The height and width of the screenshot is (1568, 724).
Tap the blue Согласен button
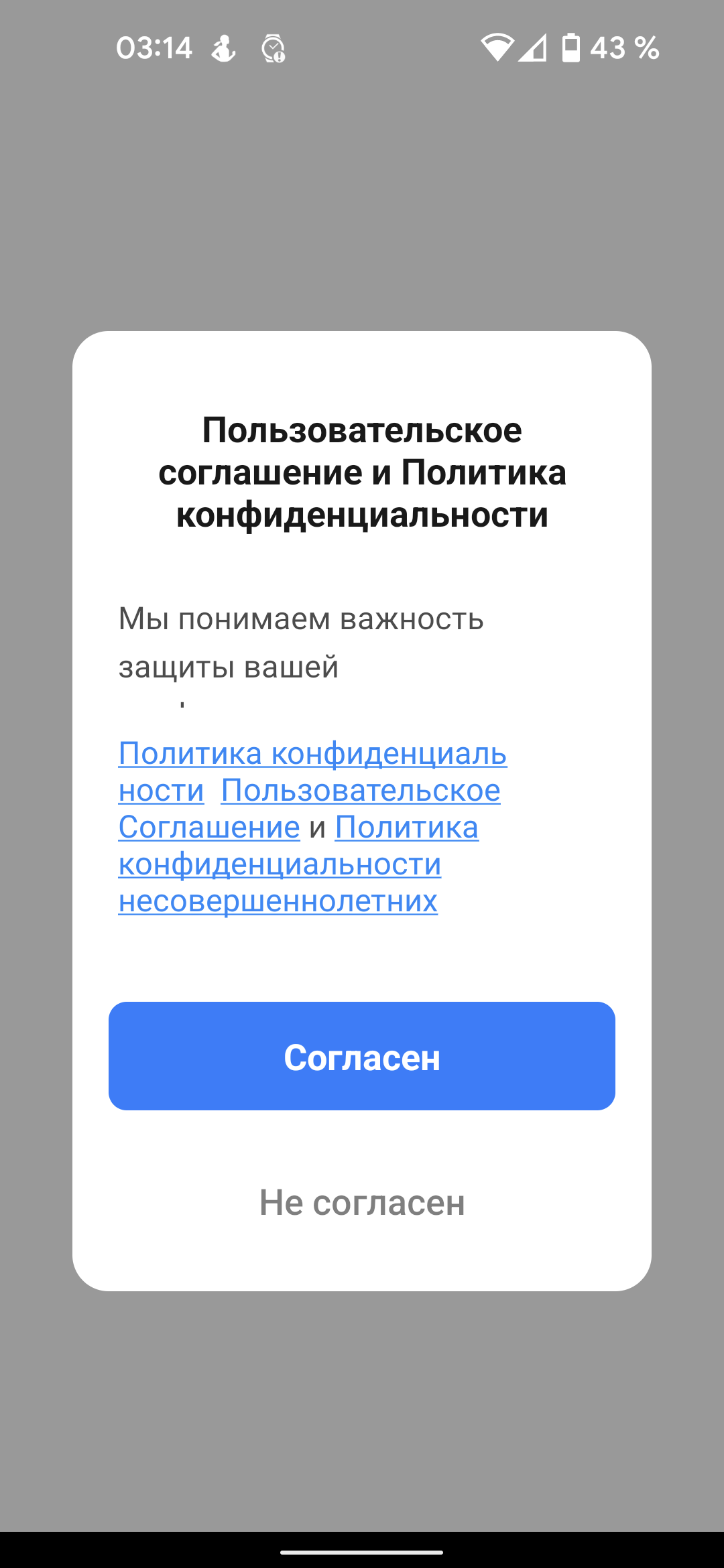(362, 1056)
